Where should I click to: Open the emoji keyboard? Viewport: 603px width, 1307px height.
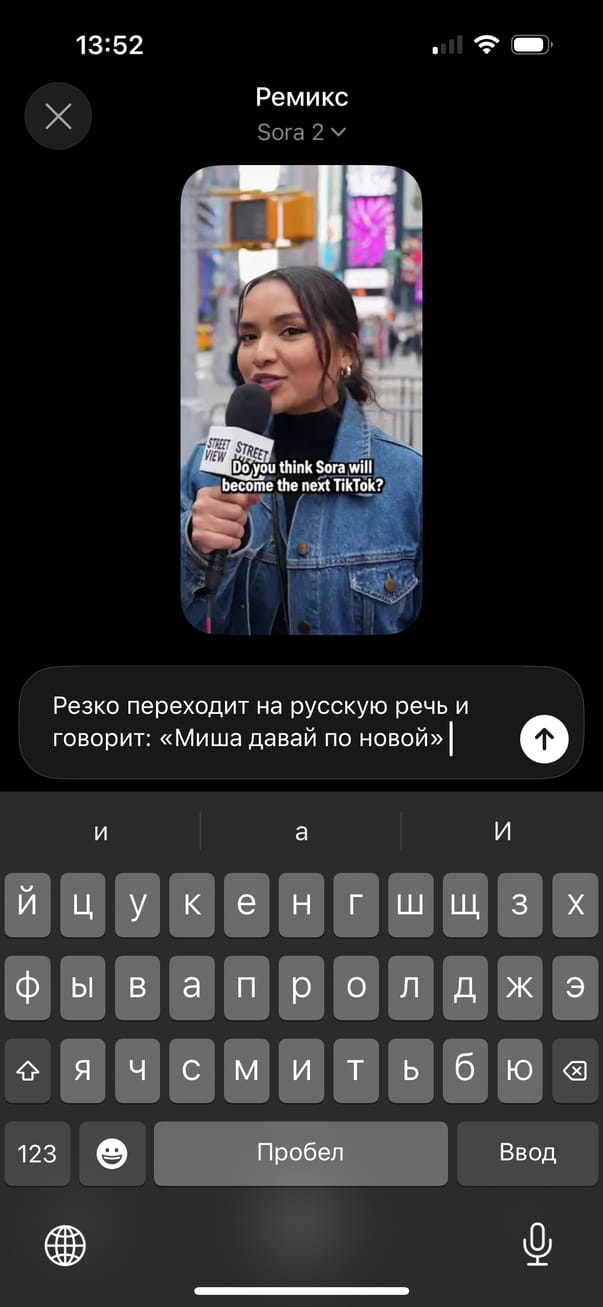(112, 1154)
